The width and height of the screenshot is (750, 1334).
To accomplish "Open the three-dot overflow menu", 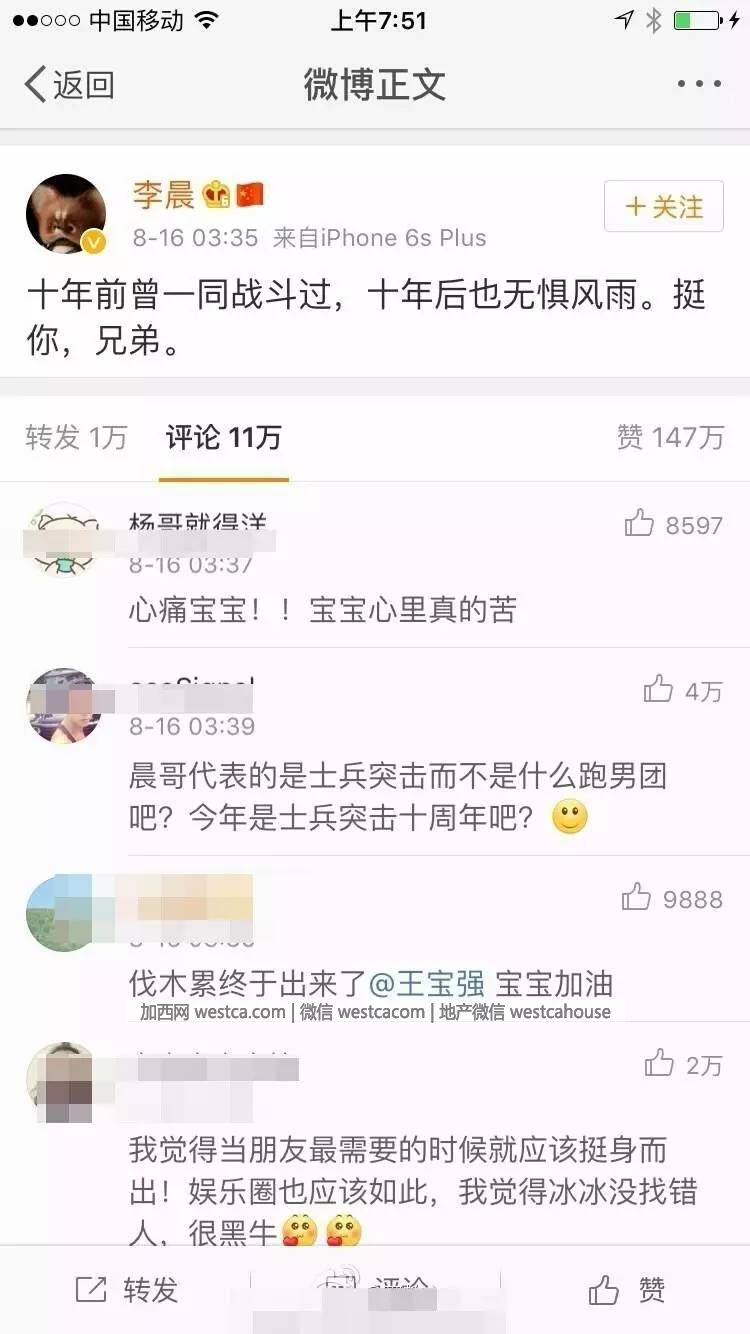I will 699,85.
